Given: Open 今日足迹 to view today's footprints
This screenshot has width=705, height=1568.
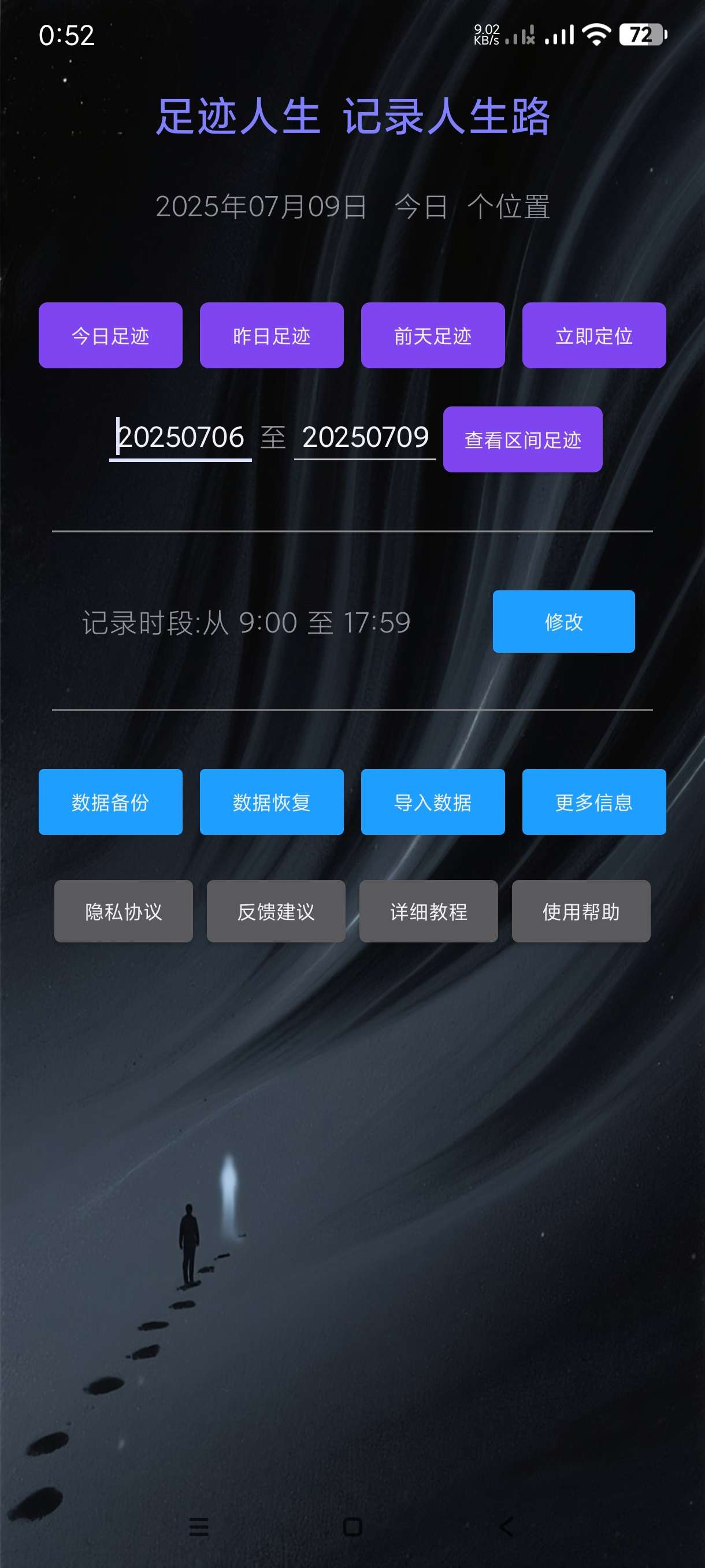Looking at the screenshot, I should coord(110,335).
